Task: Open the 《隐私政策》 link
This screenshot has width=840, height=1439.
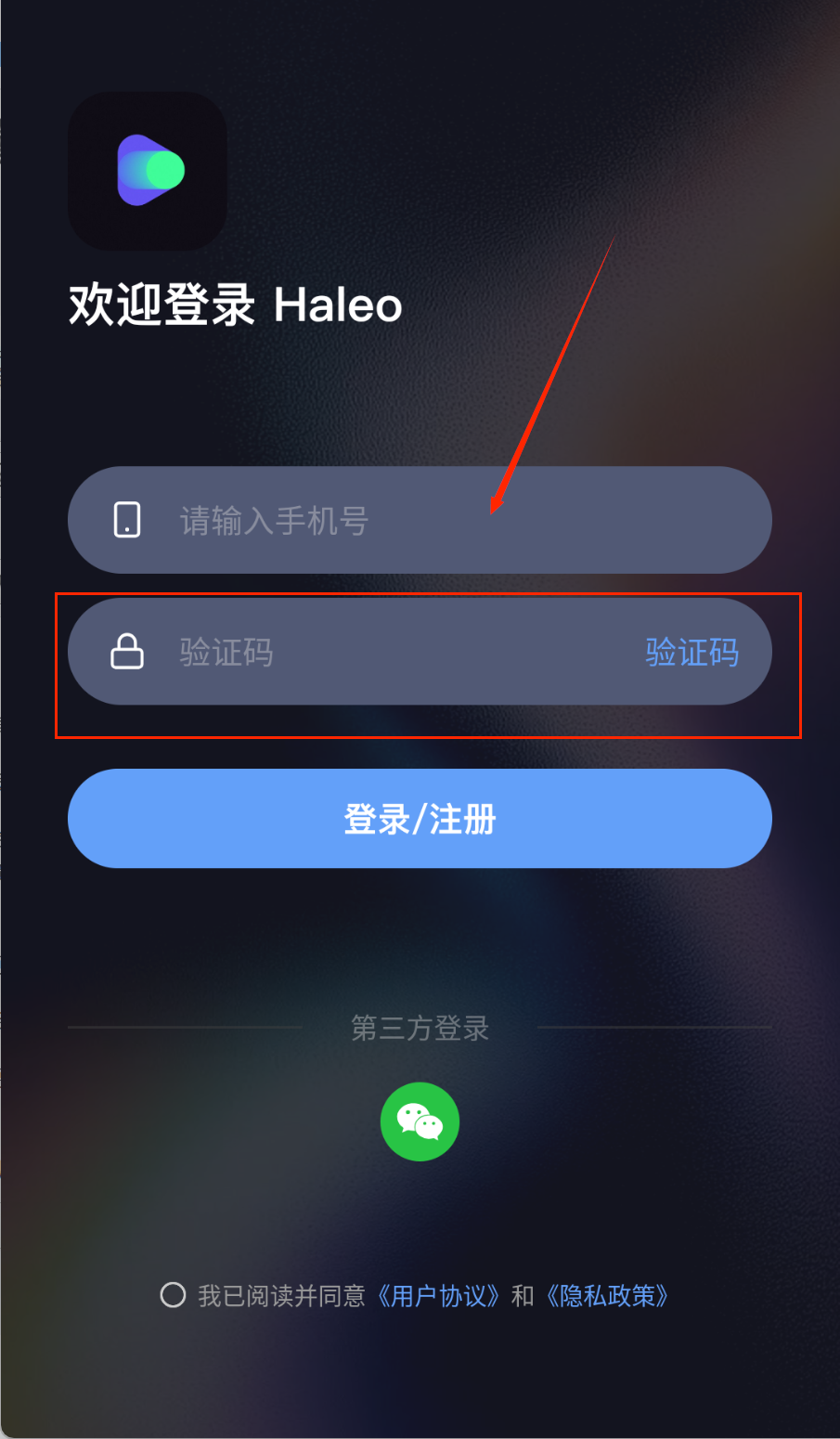Action: tap(607, 1295)
